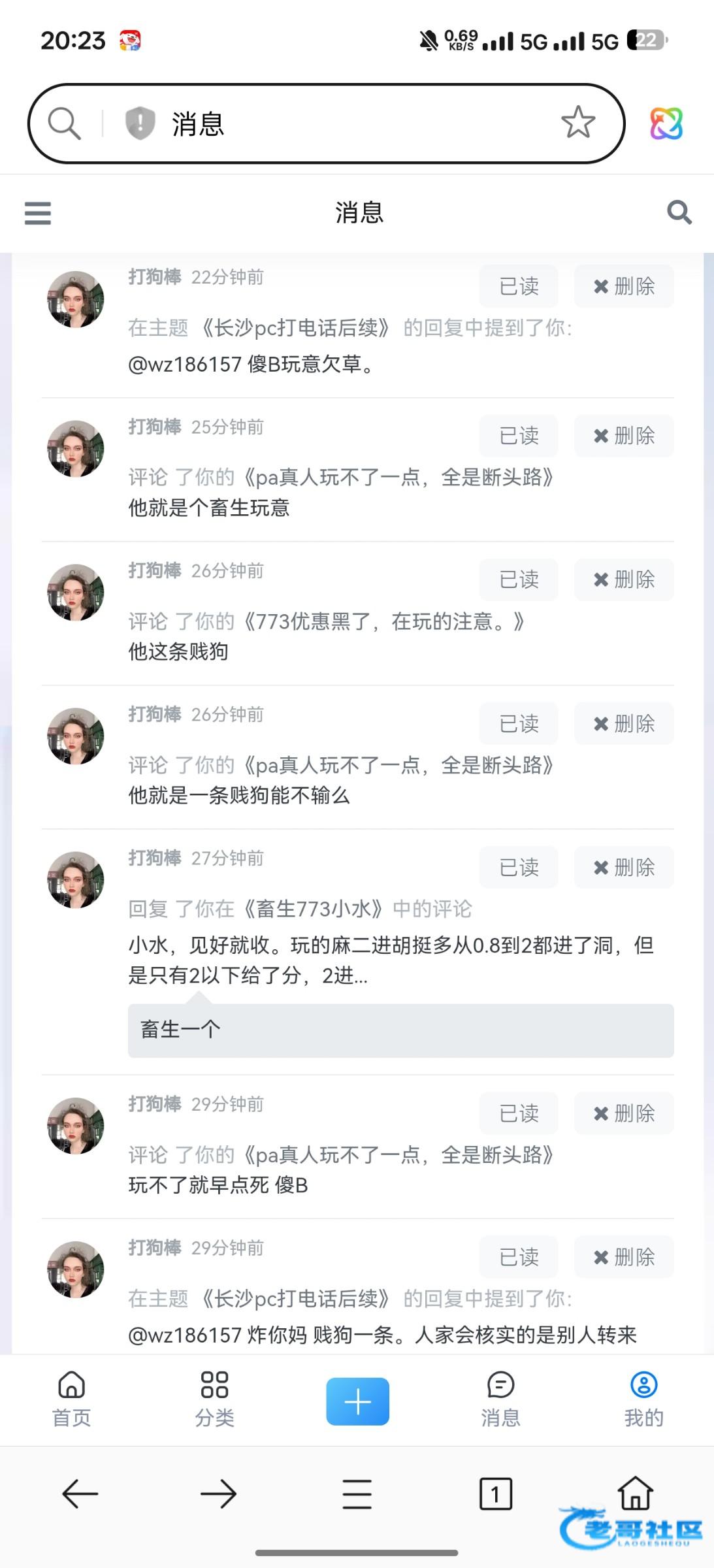The height and width of the screenshot is (1568, 714).
Task: Open 打狗棒's avatar on the 22分钟前 message
Action: 76,300
